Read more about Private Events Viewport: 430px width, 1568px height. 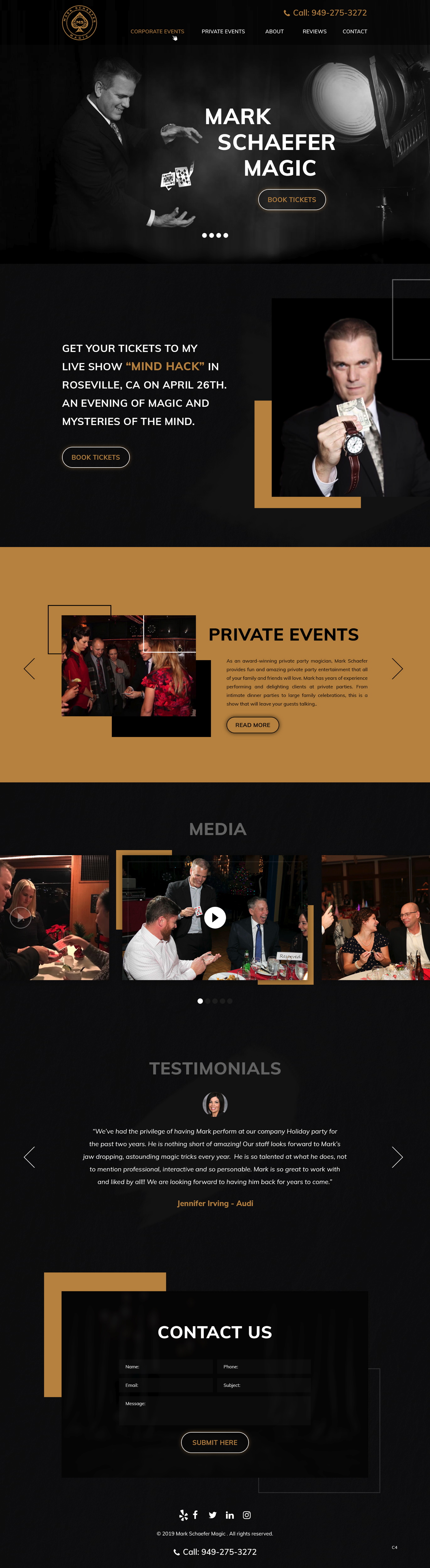click(x=252, y=725)
